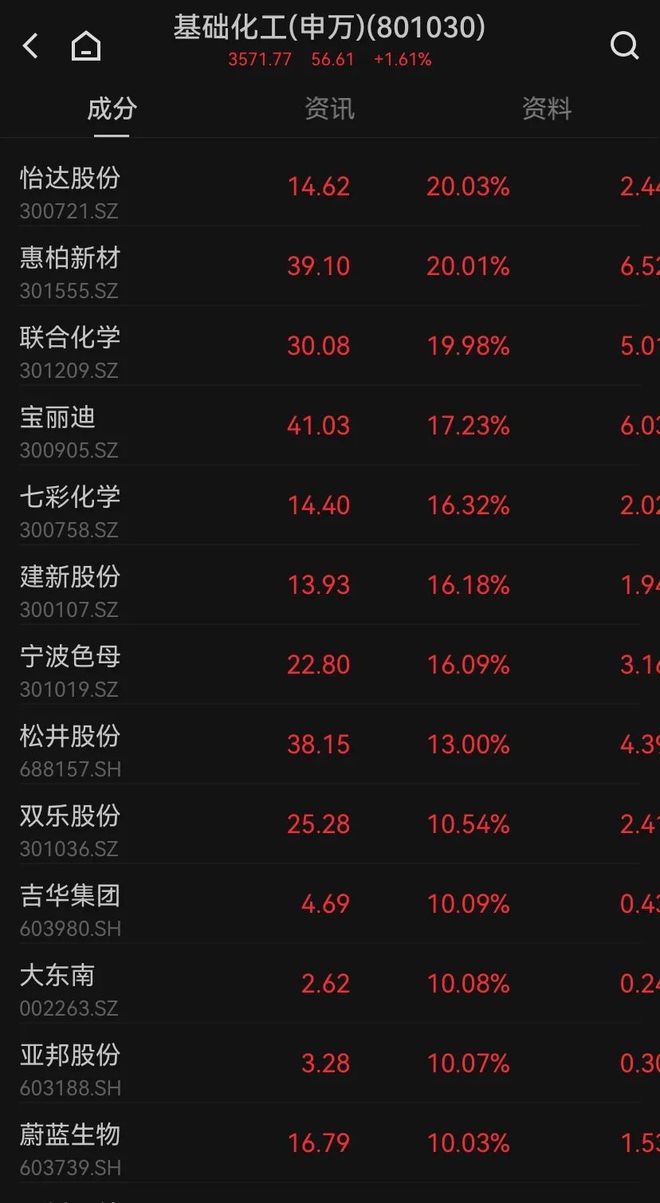This screenshot has width=660, height=1203.
Task: Open the search magnifier icon
Action: 624,45
